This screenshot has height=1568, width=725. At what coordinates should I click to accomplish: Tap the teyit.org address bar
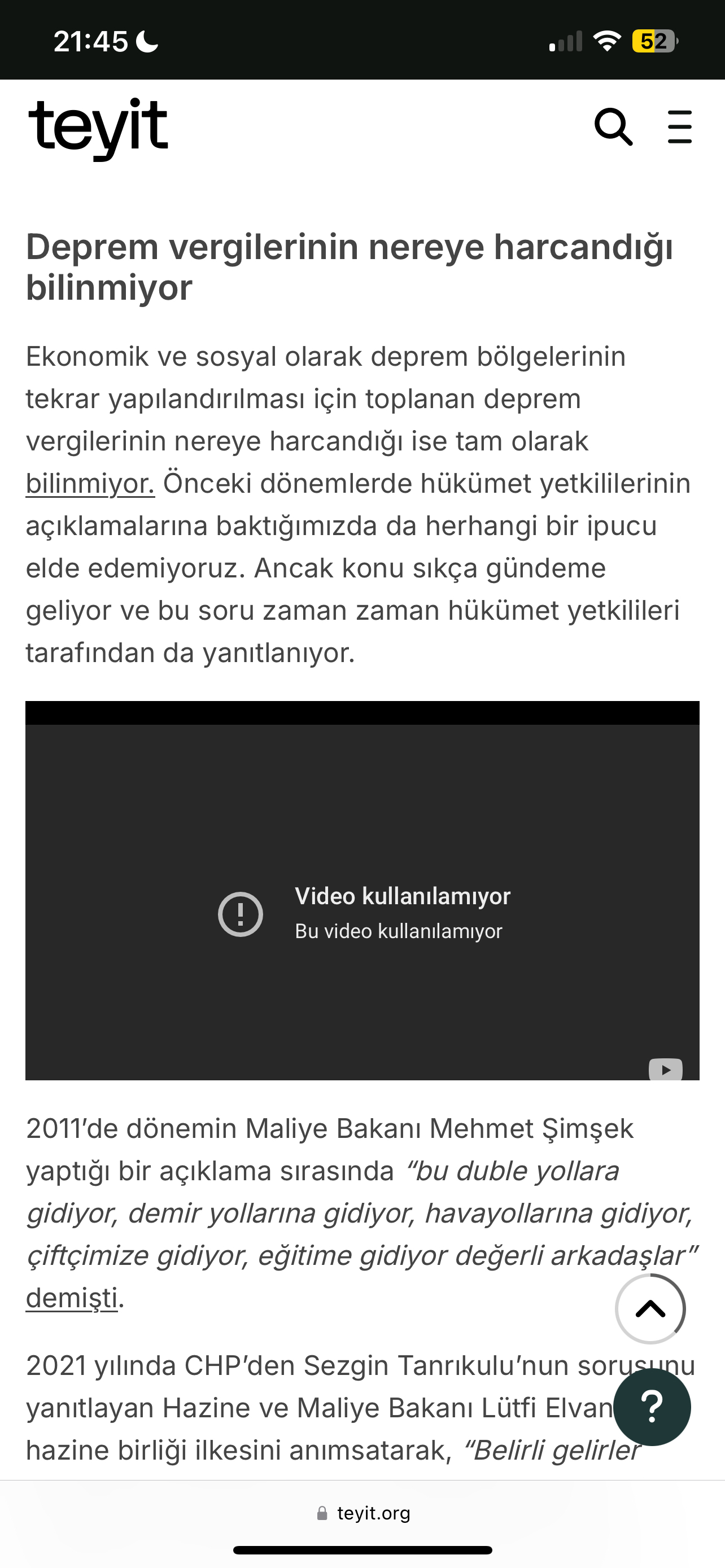(x=364, y=1513)
